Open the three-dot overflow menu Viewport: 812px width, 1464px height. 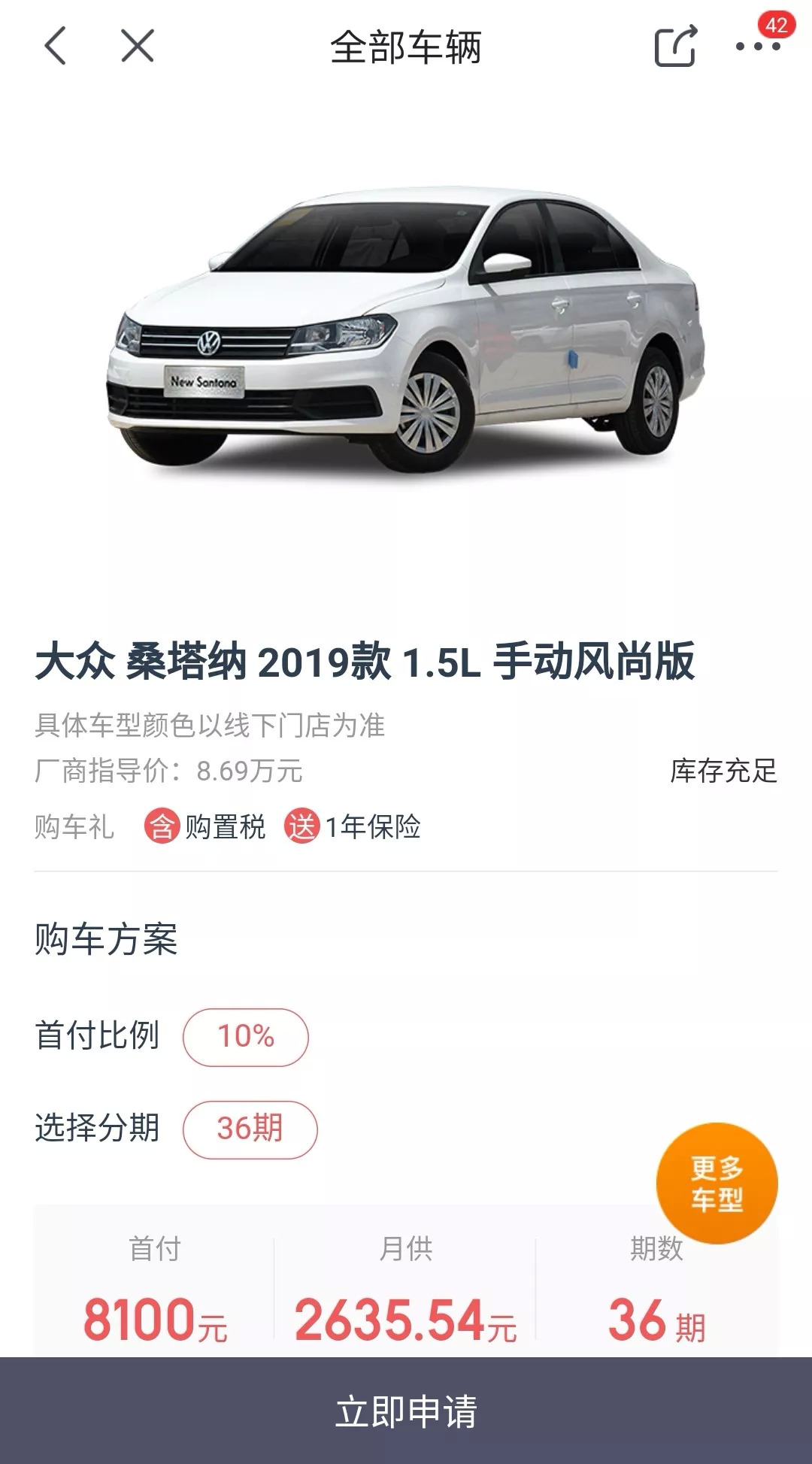pos(757,47)
